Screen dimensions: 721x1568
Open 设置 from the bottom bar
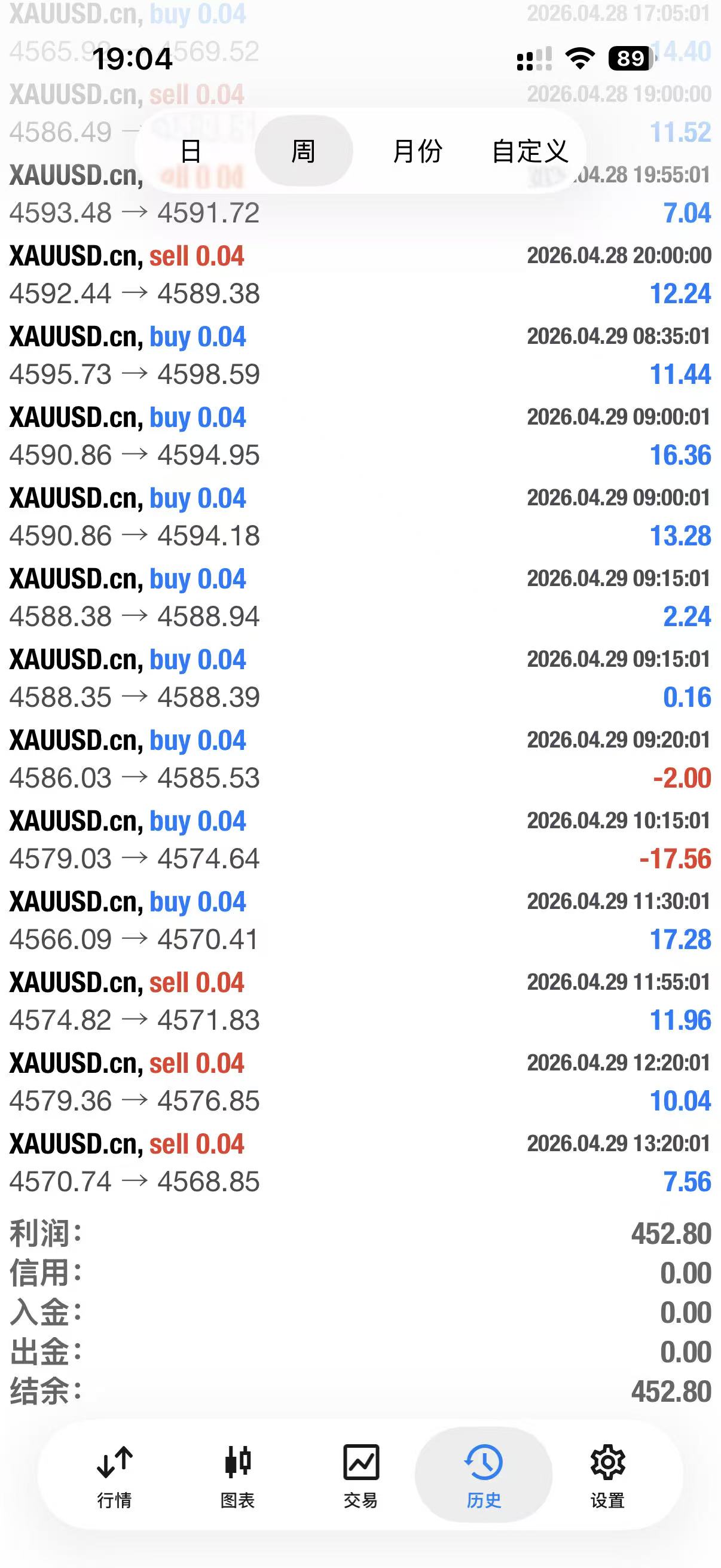[607, 1474]
